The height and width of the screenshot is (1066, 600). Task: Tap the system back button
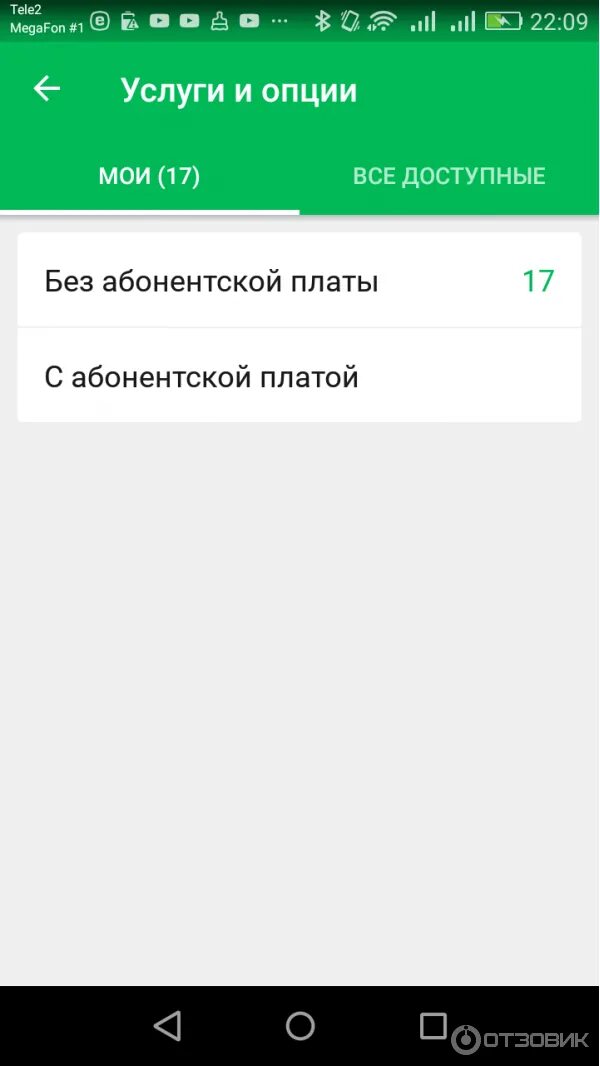pos(167,1025)
